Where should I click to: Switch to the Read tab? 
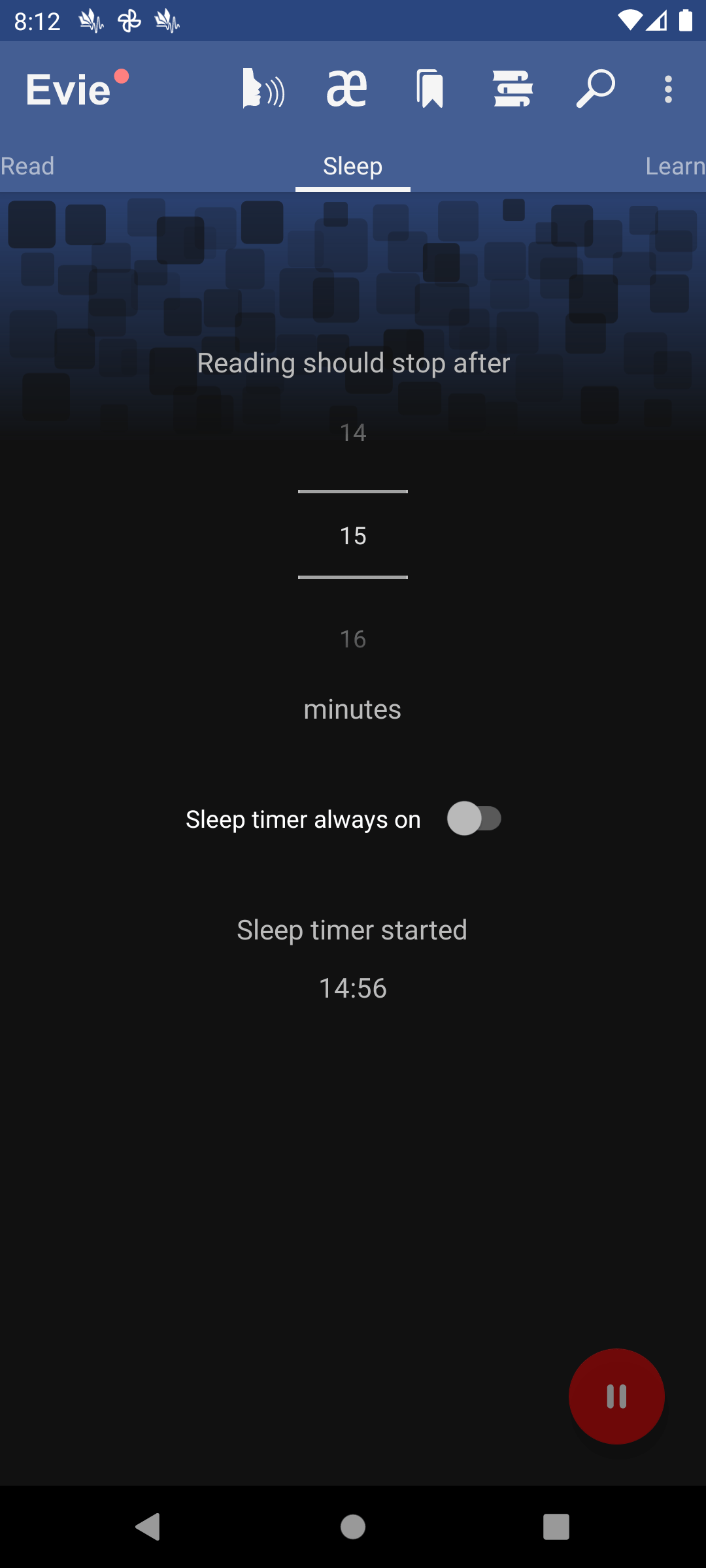pyautogui.click(x=27, y=166)
